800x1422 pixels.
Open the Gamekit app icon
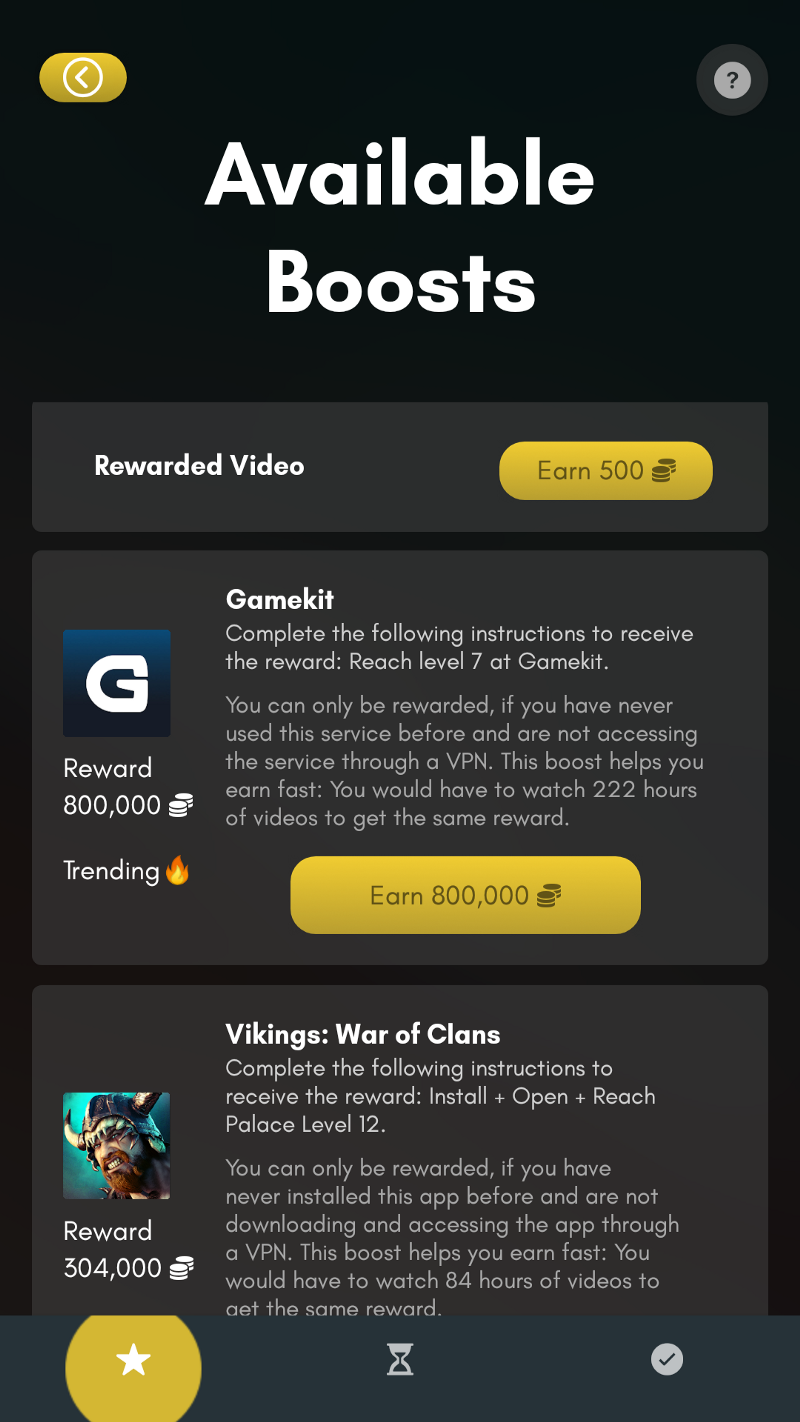tap(117, 683)
